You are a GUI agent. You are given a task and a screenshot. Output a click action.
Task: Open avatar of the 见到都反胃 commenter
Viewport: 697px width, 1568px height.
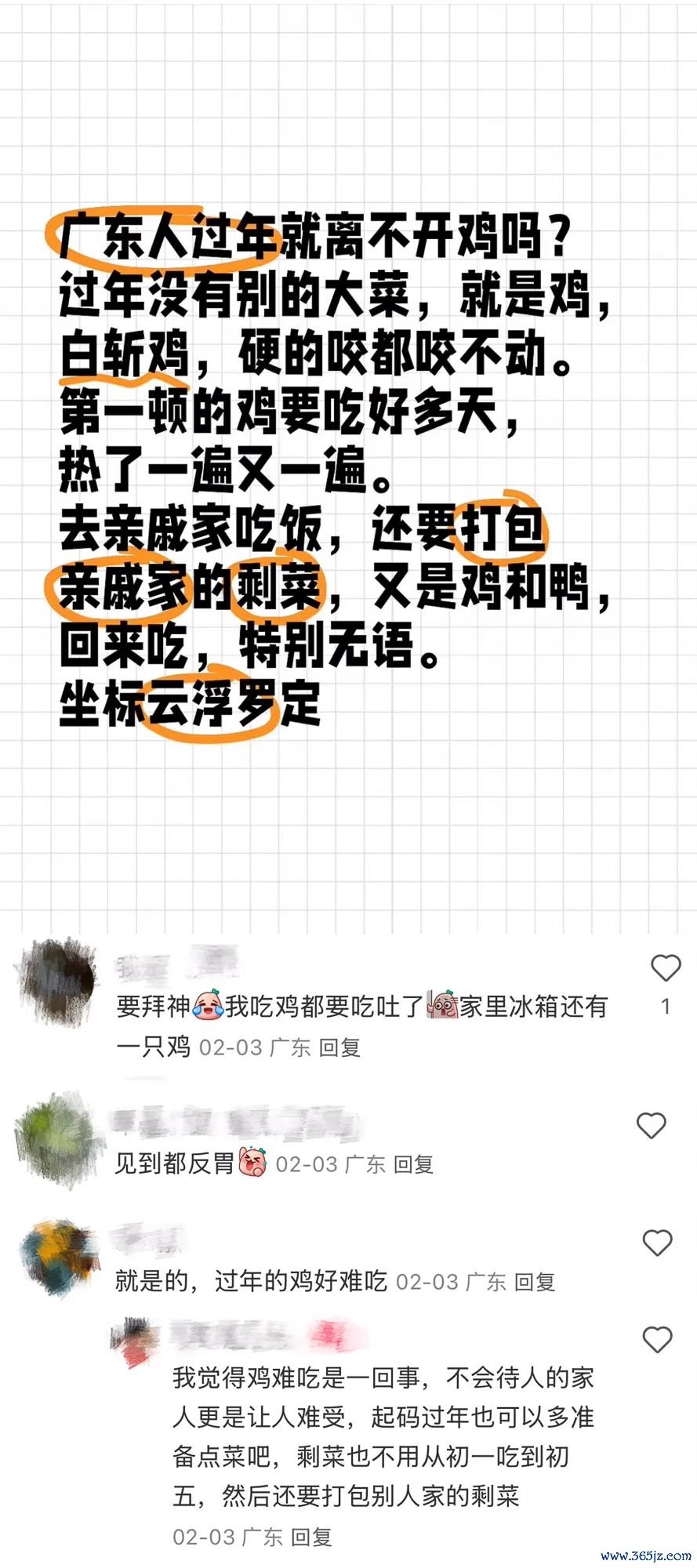(58, 1139)
